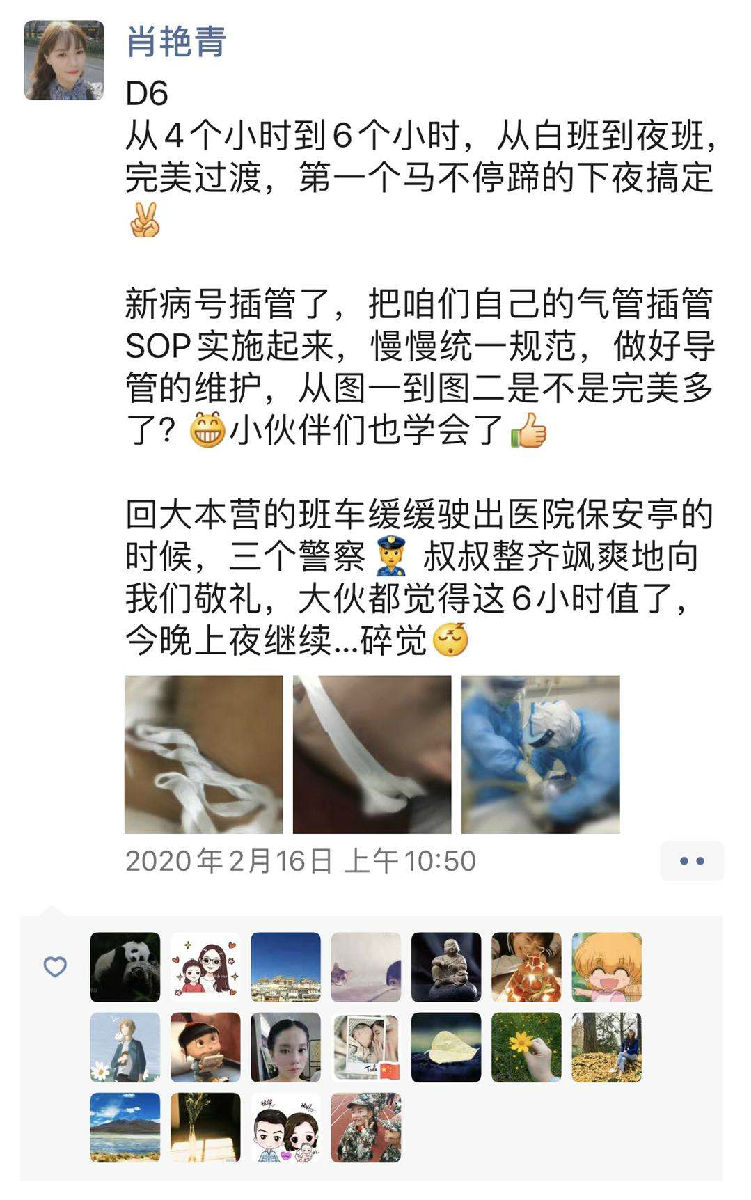This screenshot has height=1200, width=751.
Task: Open the two-dot like and comment menu
Action: 692,861
